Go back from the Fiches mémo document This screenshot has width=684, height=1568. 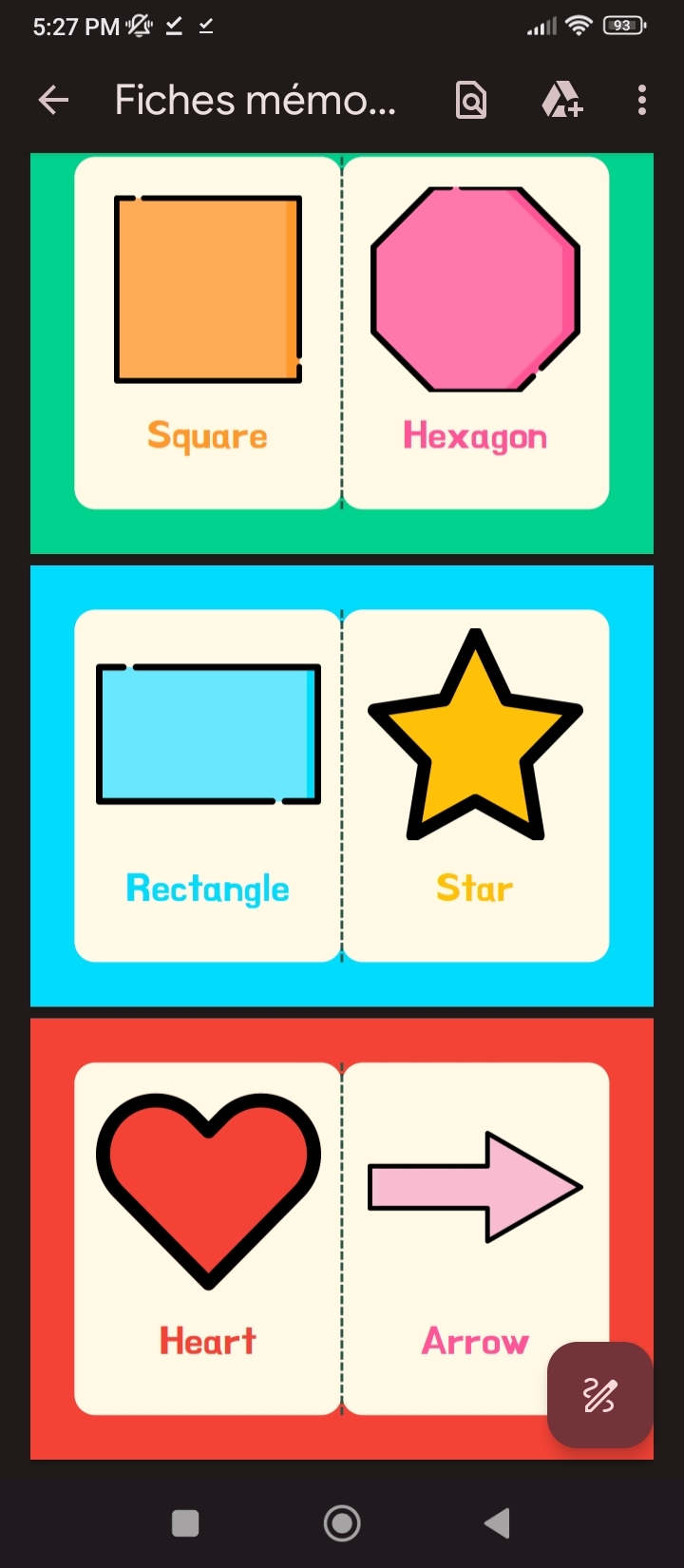(x=53, y=100)
